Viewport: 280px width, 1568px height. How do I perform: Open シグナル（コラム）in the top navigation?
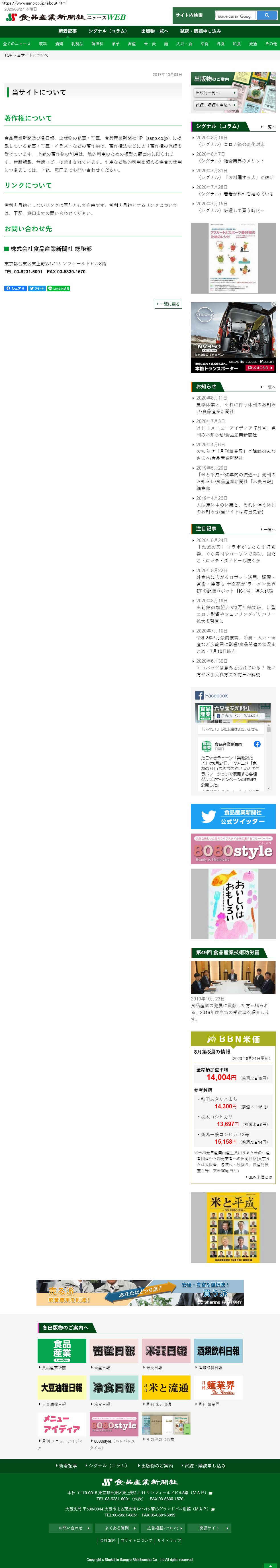(x=108, y=31)
